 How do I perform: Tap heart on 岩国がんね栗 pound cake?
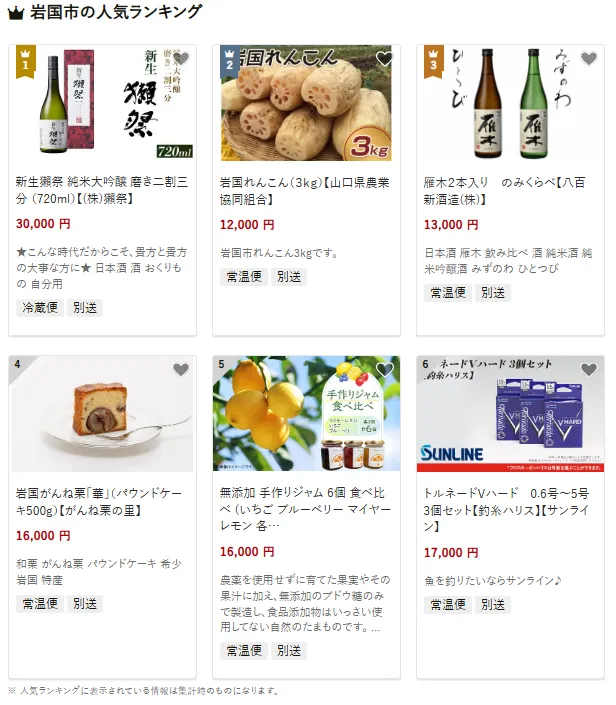click(x=180, y=370)
